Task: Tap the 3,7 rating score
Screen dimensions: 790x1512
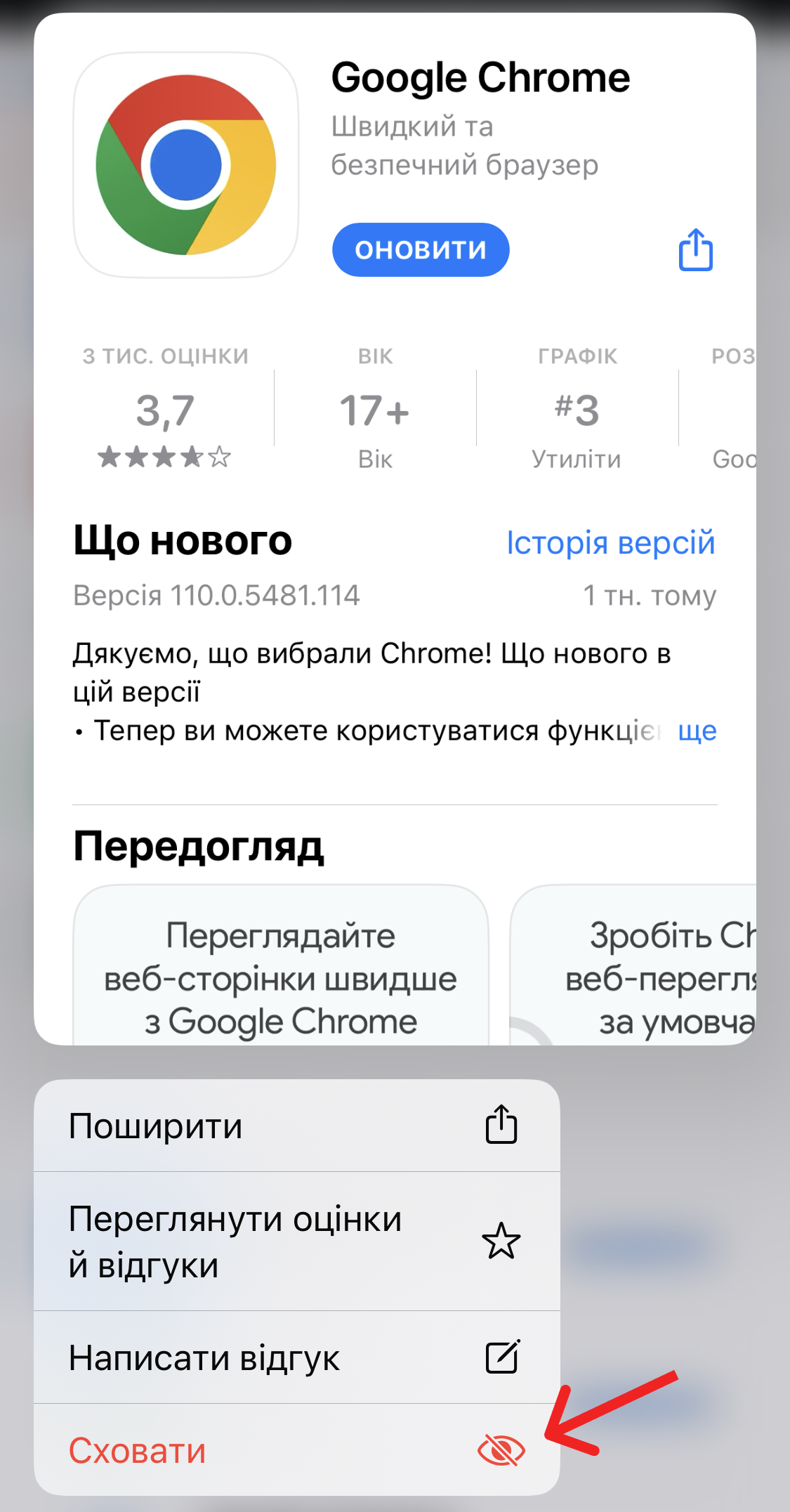Action: coord(164,411)
